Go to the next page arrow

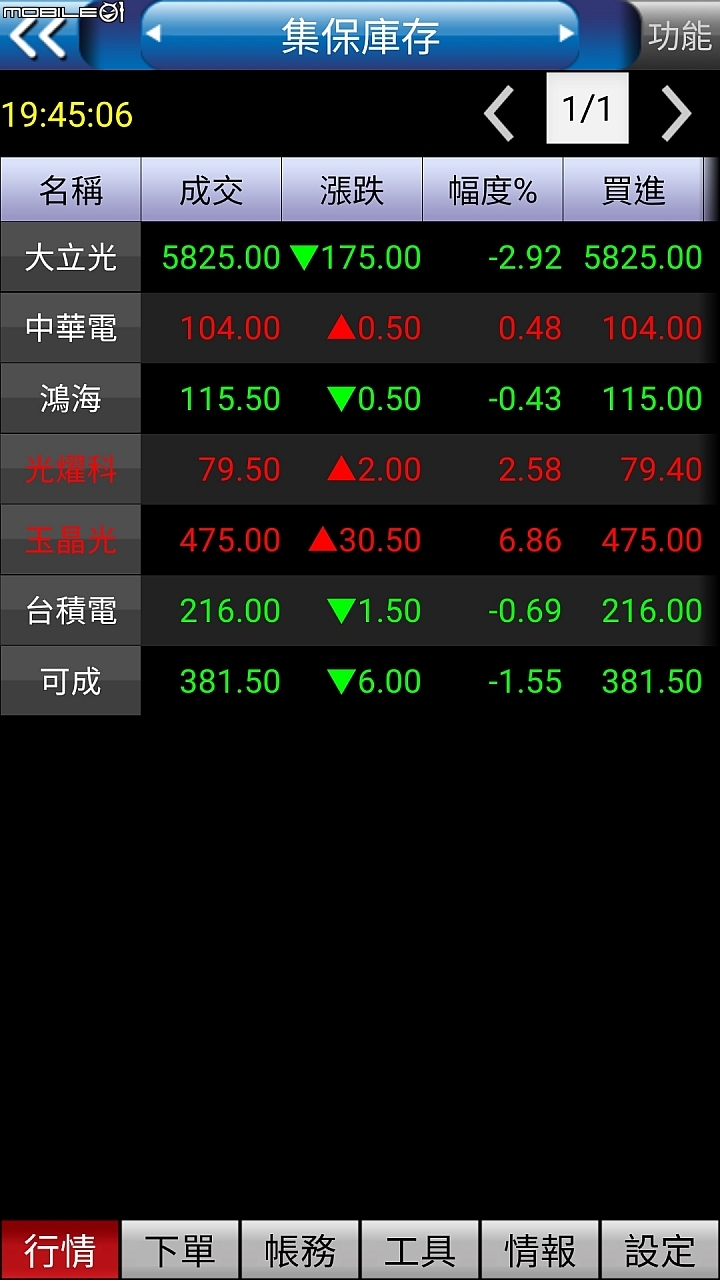click(x=676, y=113)
